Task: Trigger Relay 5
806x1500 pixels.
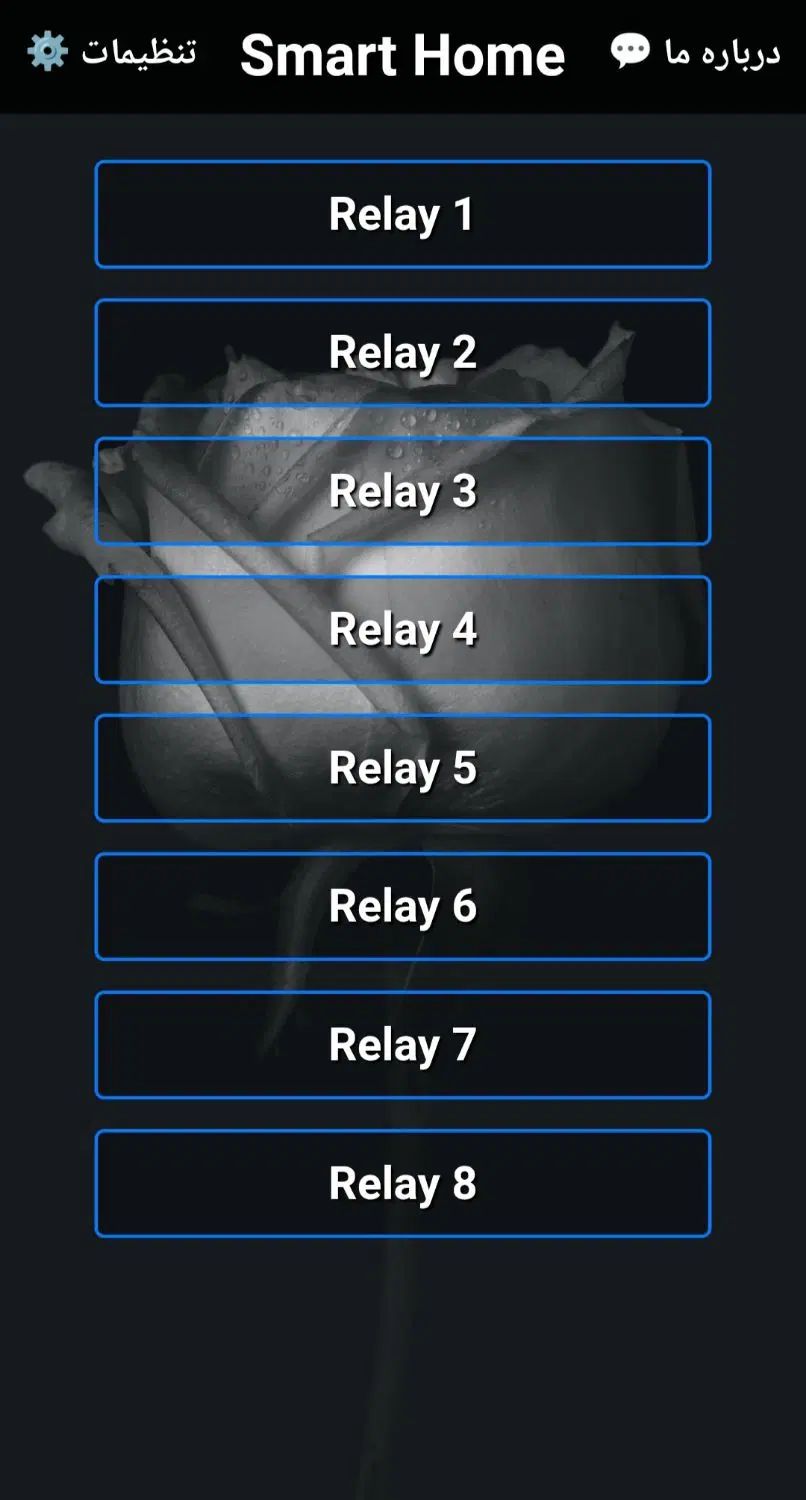Action: [402, 768]
